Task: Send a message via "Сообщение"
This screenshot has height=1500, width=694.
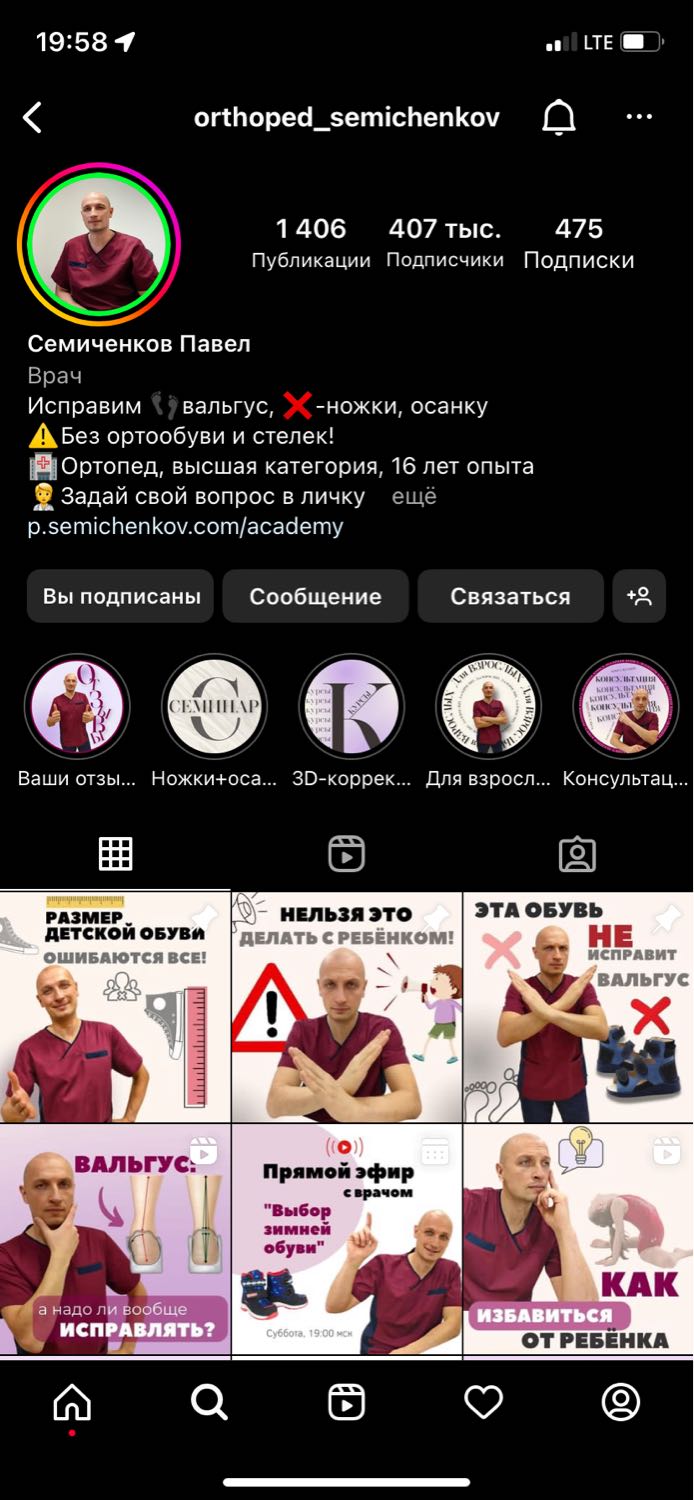Action: [x=315, y=597]
